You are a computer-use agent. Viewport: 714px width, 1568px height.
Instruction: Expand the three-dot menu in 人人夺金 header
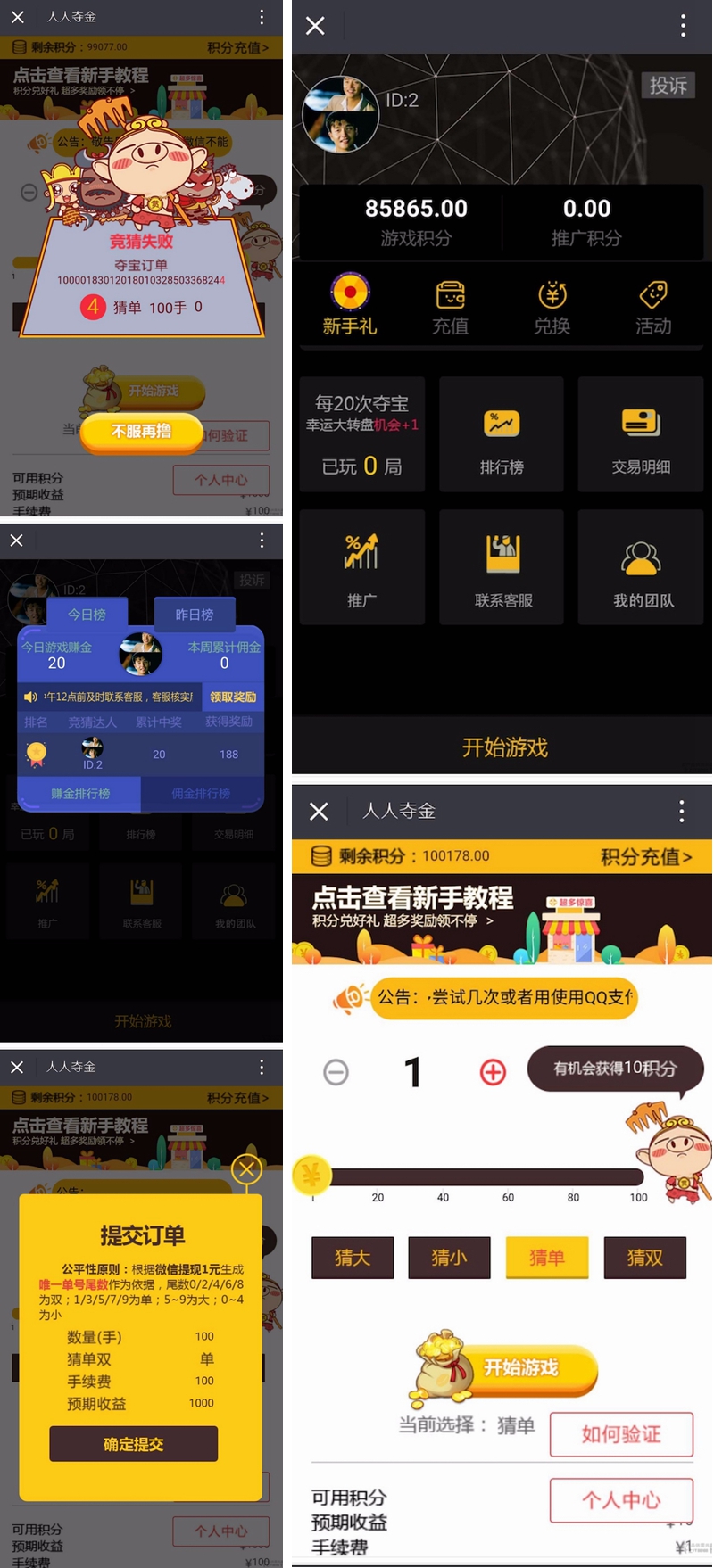(682, 812)
